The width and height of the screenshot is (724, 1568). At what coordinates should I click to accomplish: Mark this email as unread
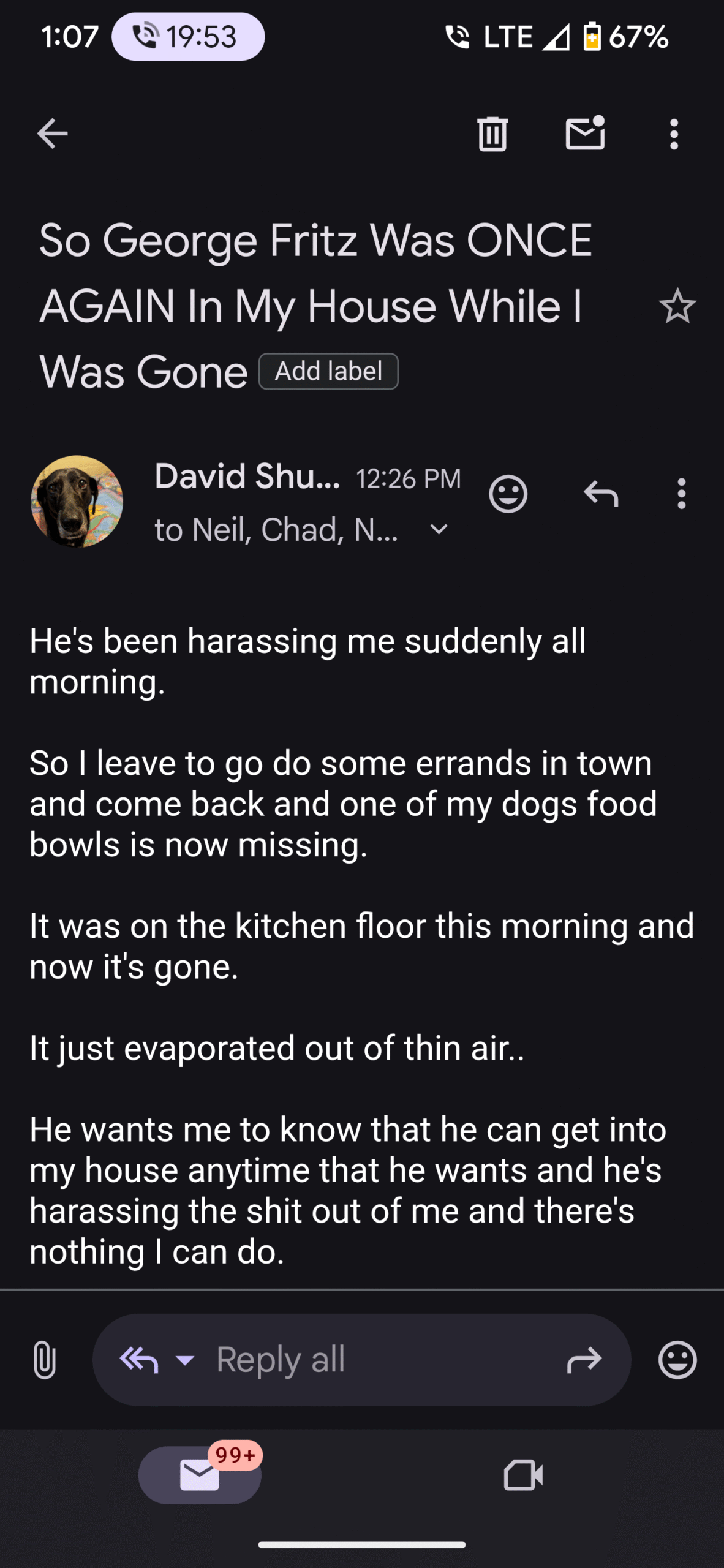point(585,132)
